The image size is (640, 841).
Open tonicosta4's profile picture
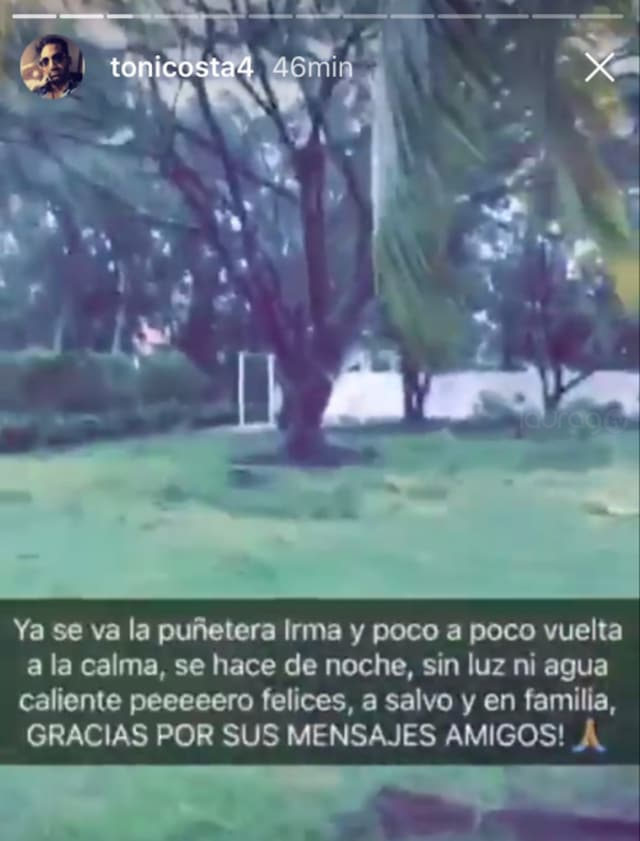[51, 67]
